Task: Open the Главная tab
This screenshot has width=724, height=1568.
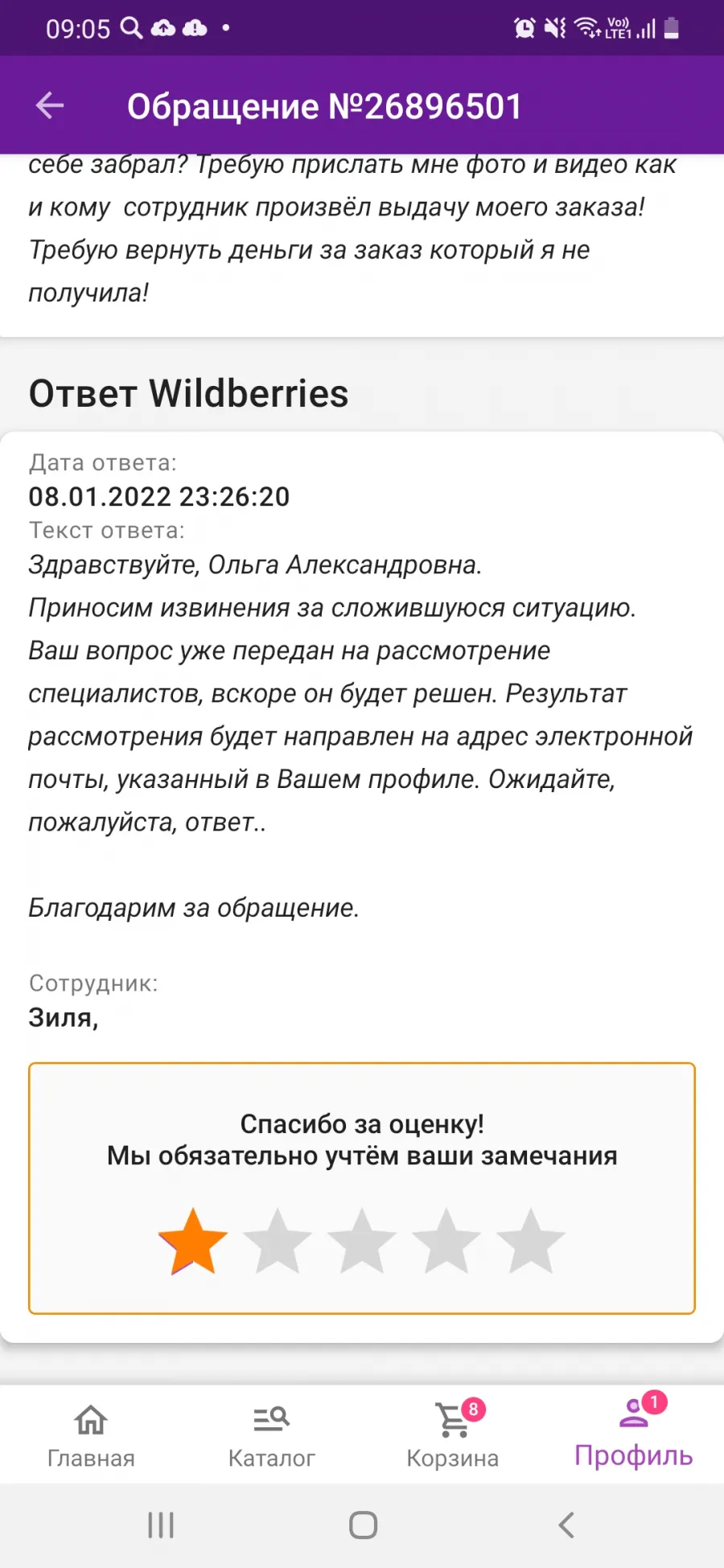Action: [91, 1436]
